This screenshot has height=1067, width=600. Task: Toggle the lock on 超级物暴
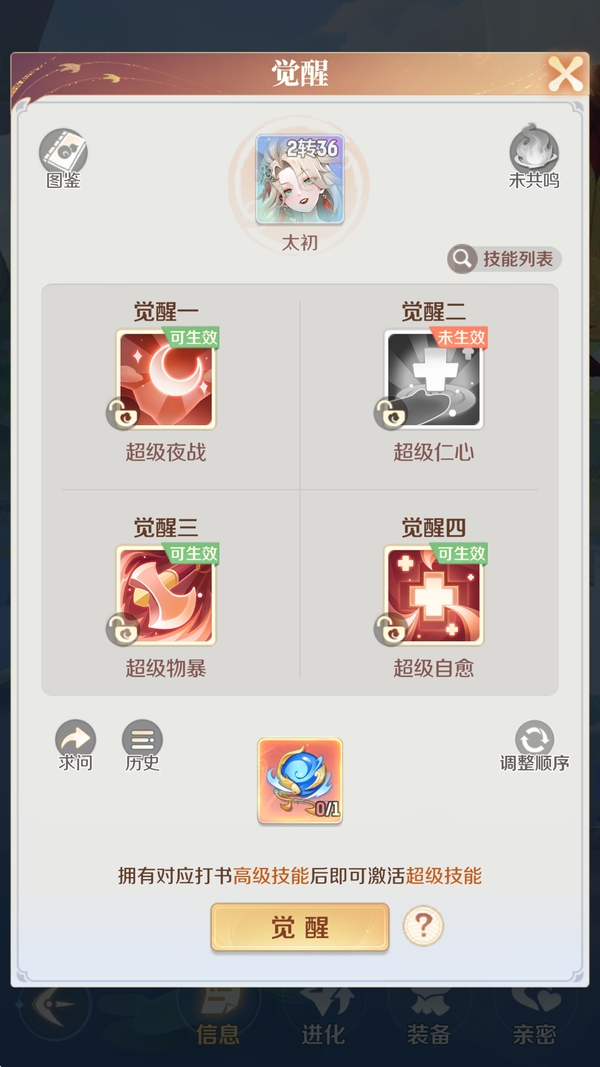pyautogui.click(x=122, y=628)
